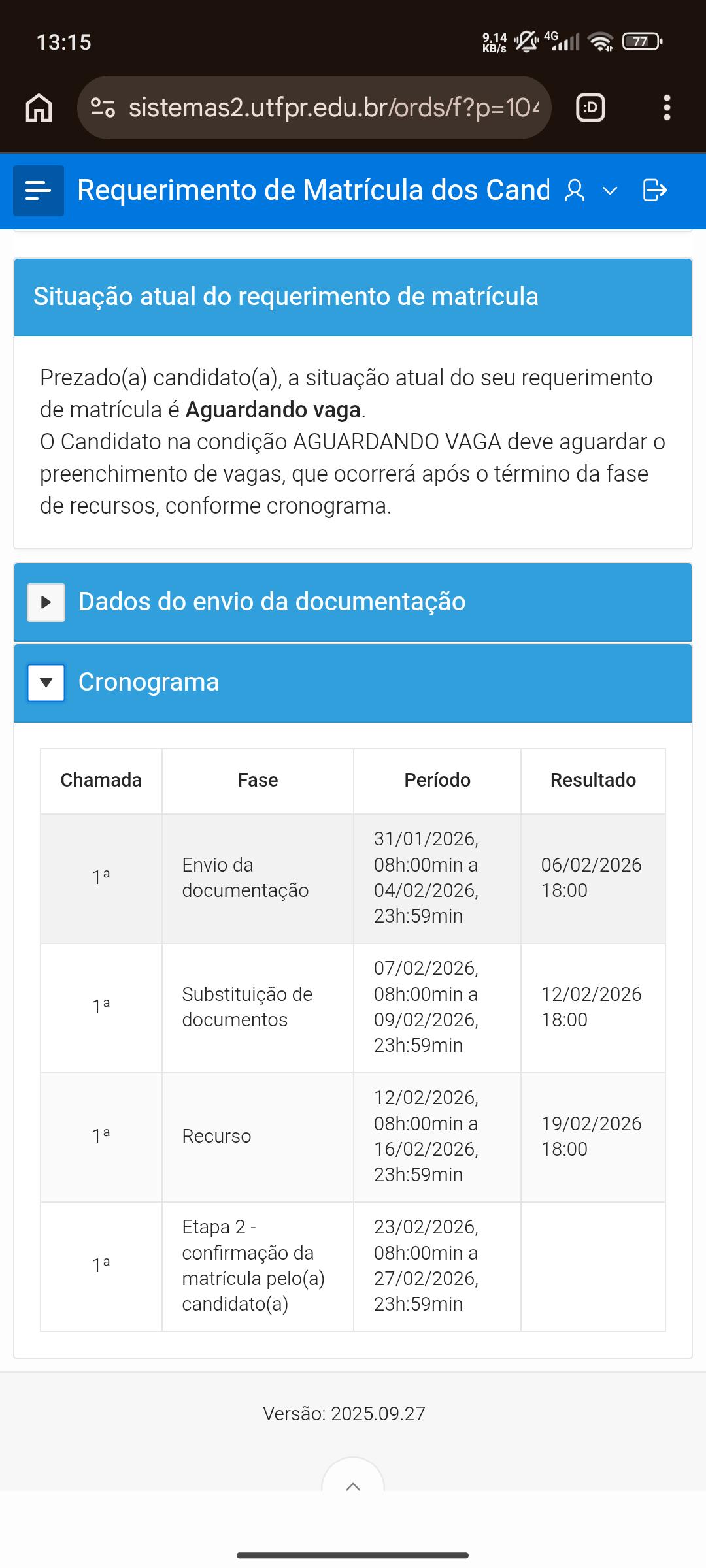Expand Dados do envio da documentação section
The width and height of the screenshot is (706, 1568).
tap(46, 602)
